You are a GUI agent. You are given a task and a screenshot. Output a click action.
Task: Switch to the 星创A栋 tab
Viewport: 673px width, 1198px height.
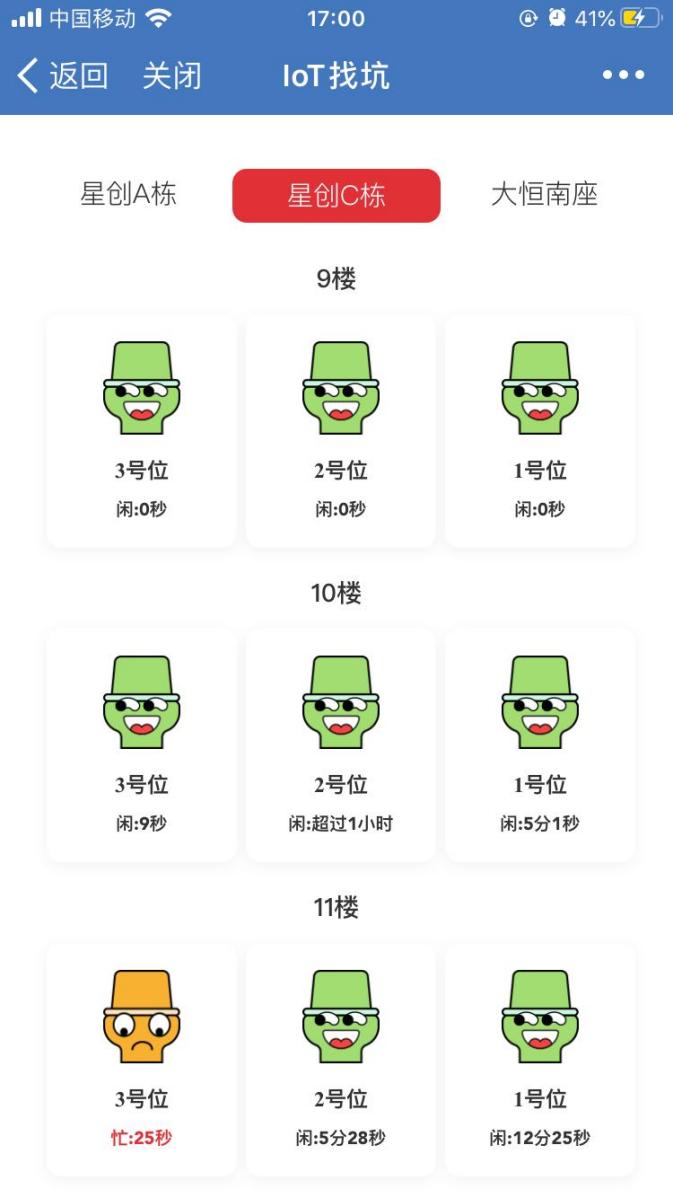(x=128, y=194)
